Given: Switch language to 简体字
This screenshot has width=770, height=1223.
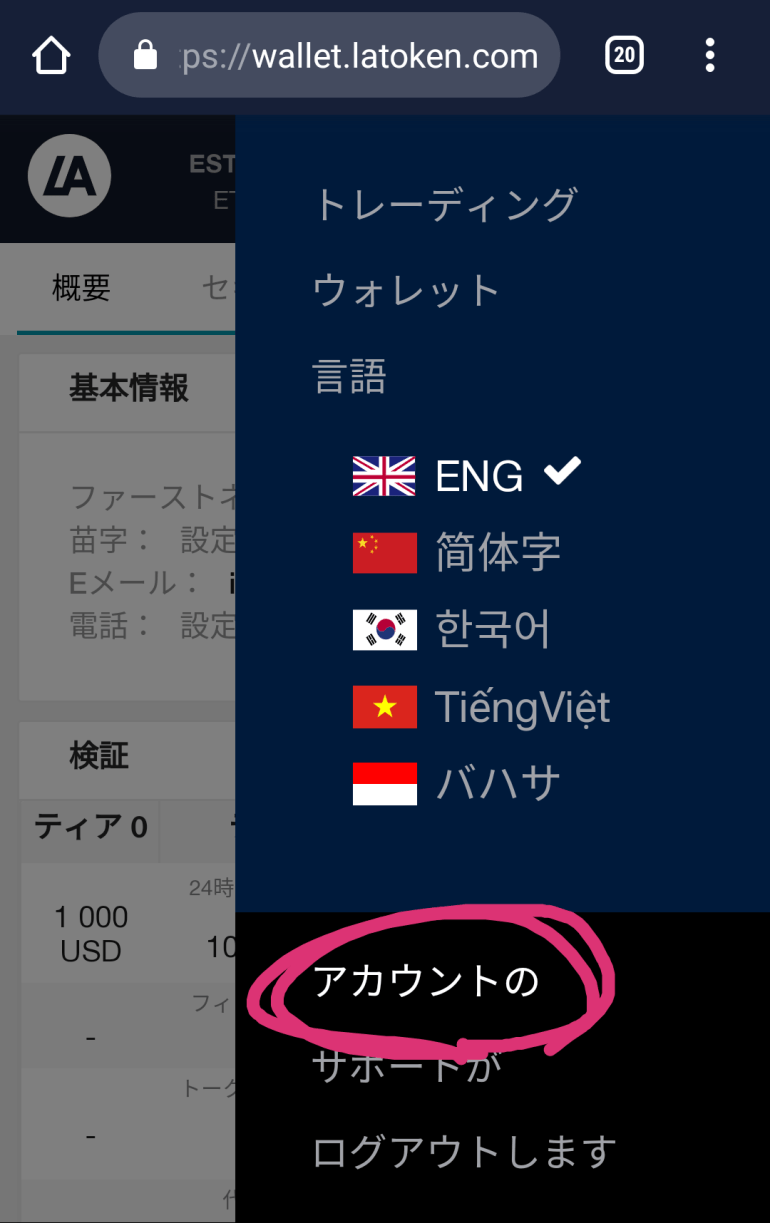Looking at the screenshot, I should coord(496,552).
